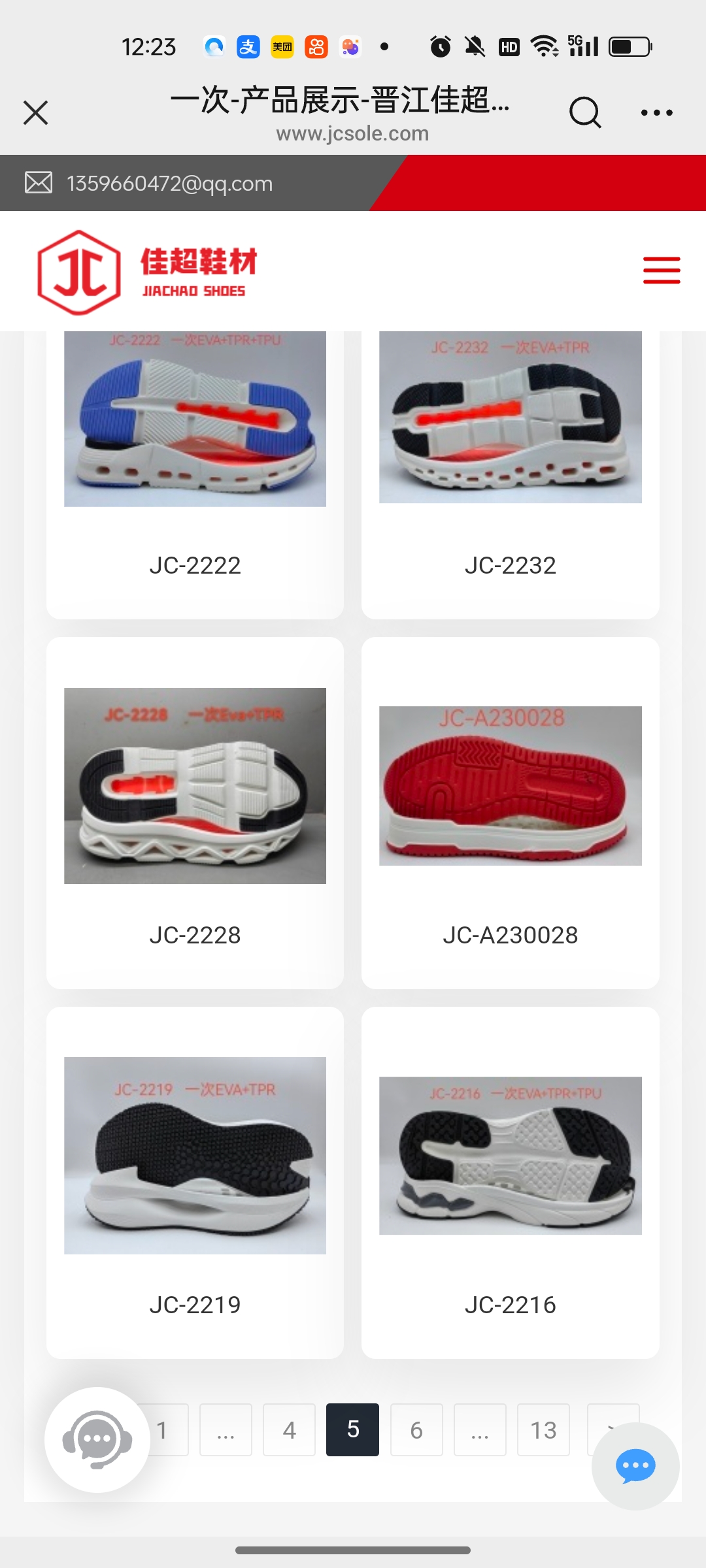Select current page 5 button
This screenshot has height=1568, width=706.
pos(352,1429)
